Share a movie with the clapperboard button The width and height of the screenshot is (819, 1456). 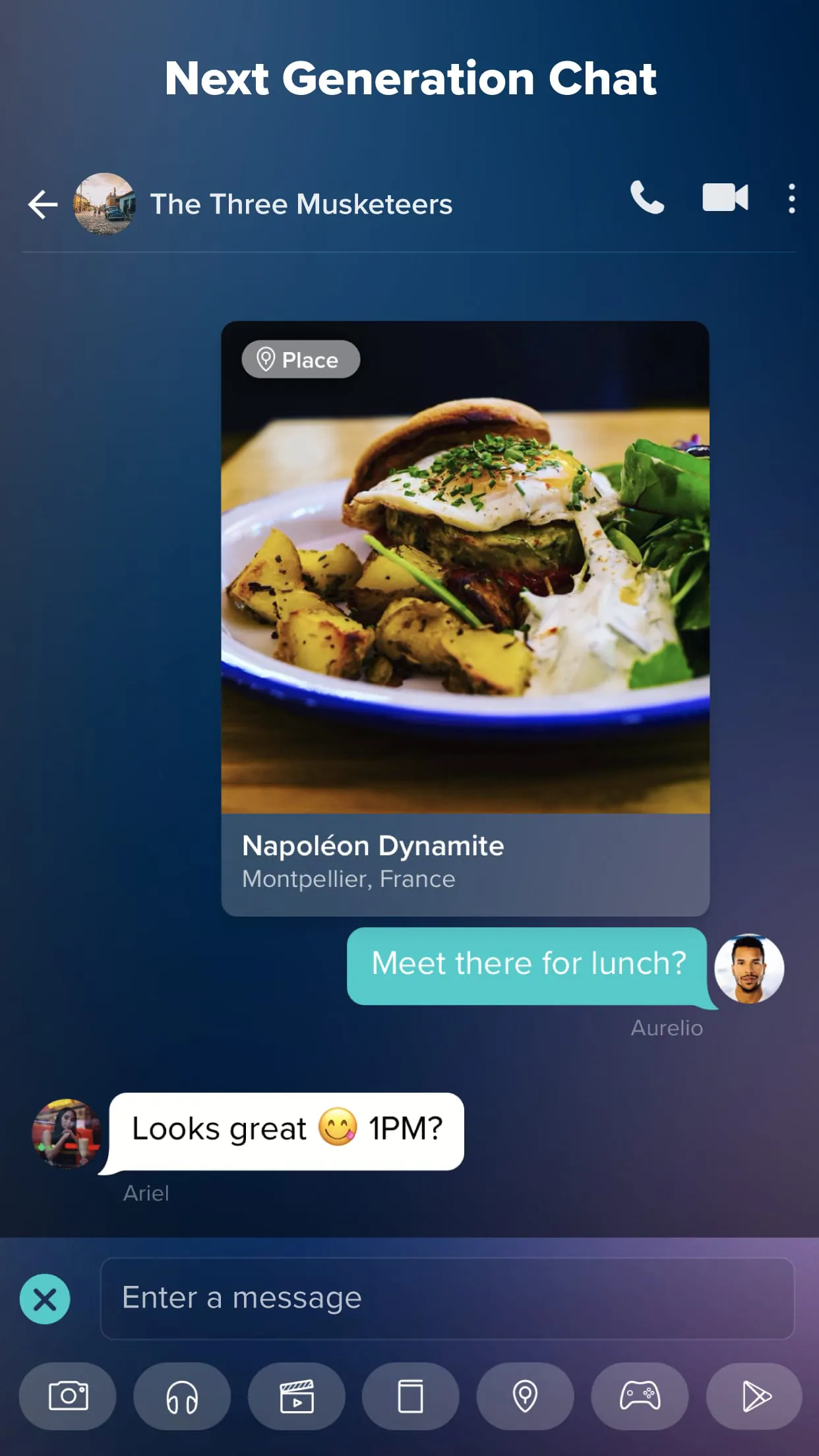(297, 1396)
